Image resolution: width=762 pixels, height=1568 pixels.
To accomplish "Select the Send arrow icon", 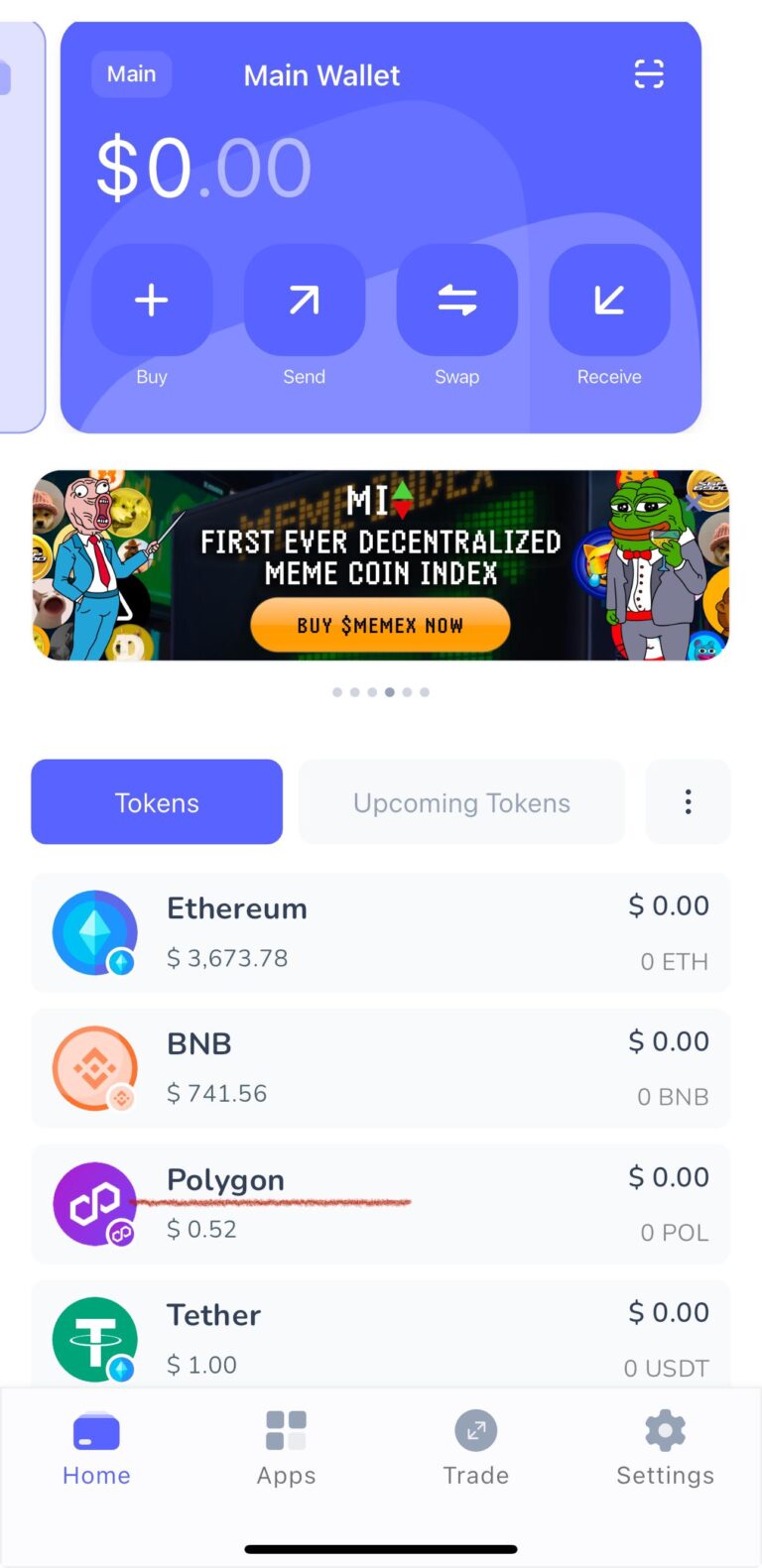I will click(305, 300).
